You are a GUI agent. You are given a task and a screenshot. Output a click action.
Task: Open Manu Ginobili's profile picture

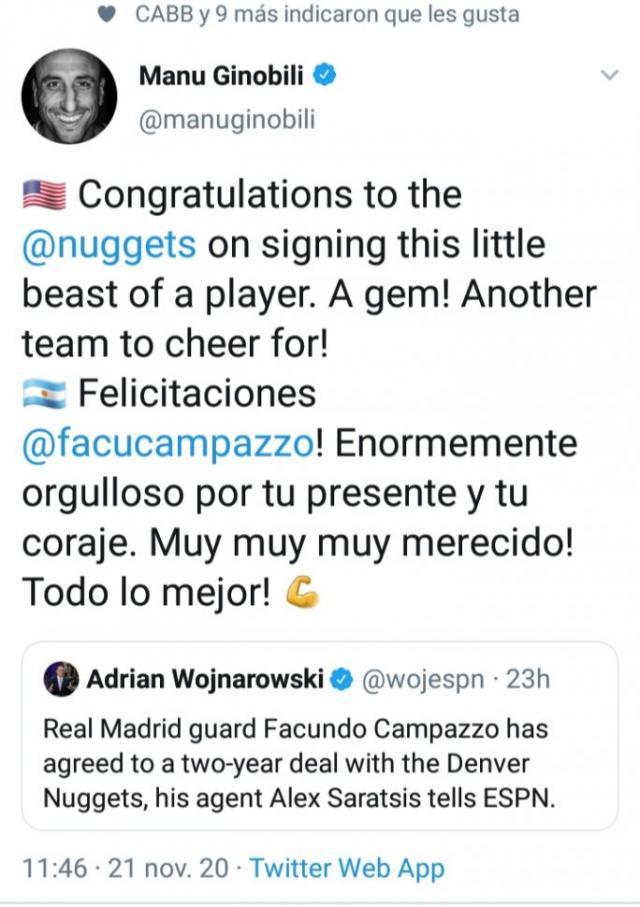[69, 96]
